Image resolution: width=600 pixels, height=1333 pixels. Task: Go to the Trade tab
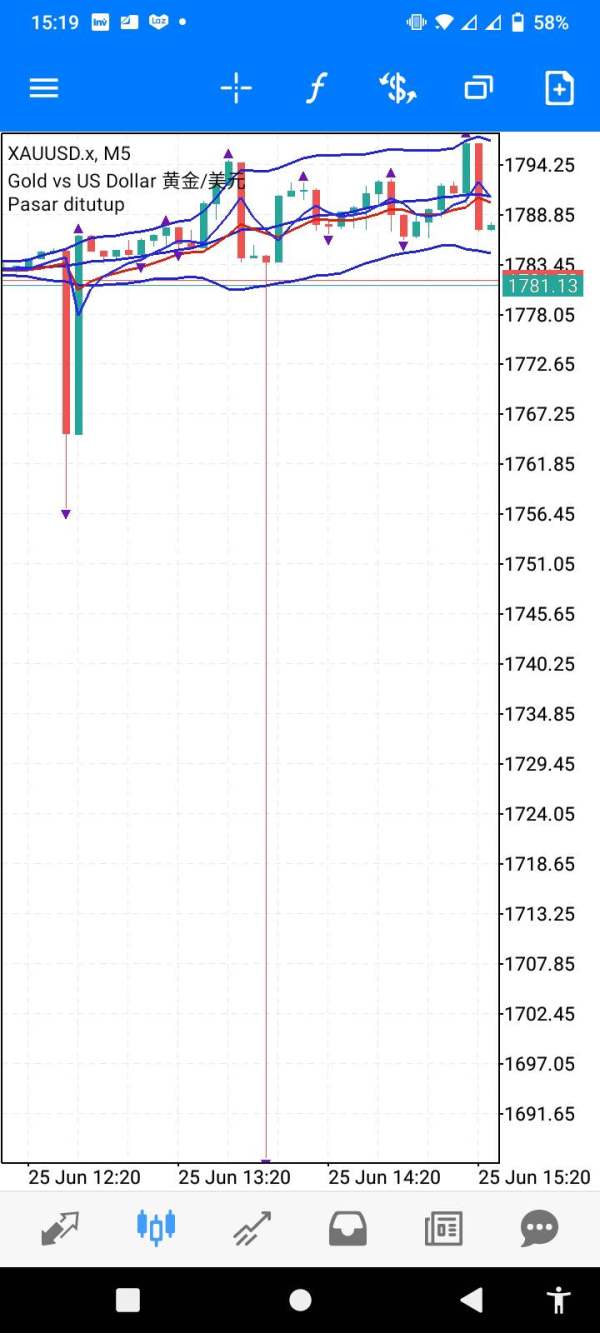(x=252, y=1228)
